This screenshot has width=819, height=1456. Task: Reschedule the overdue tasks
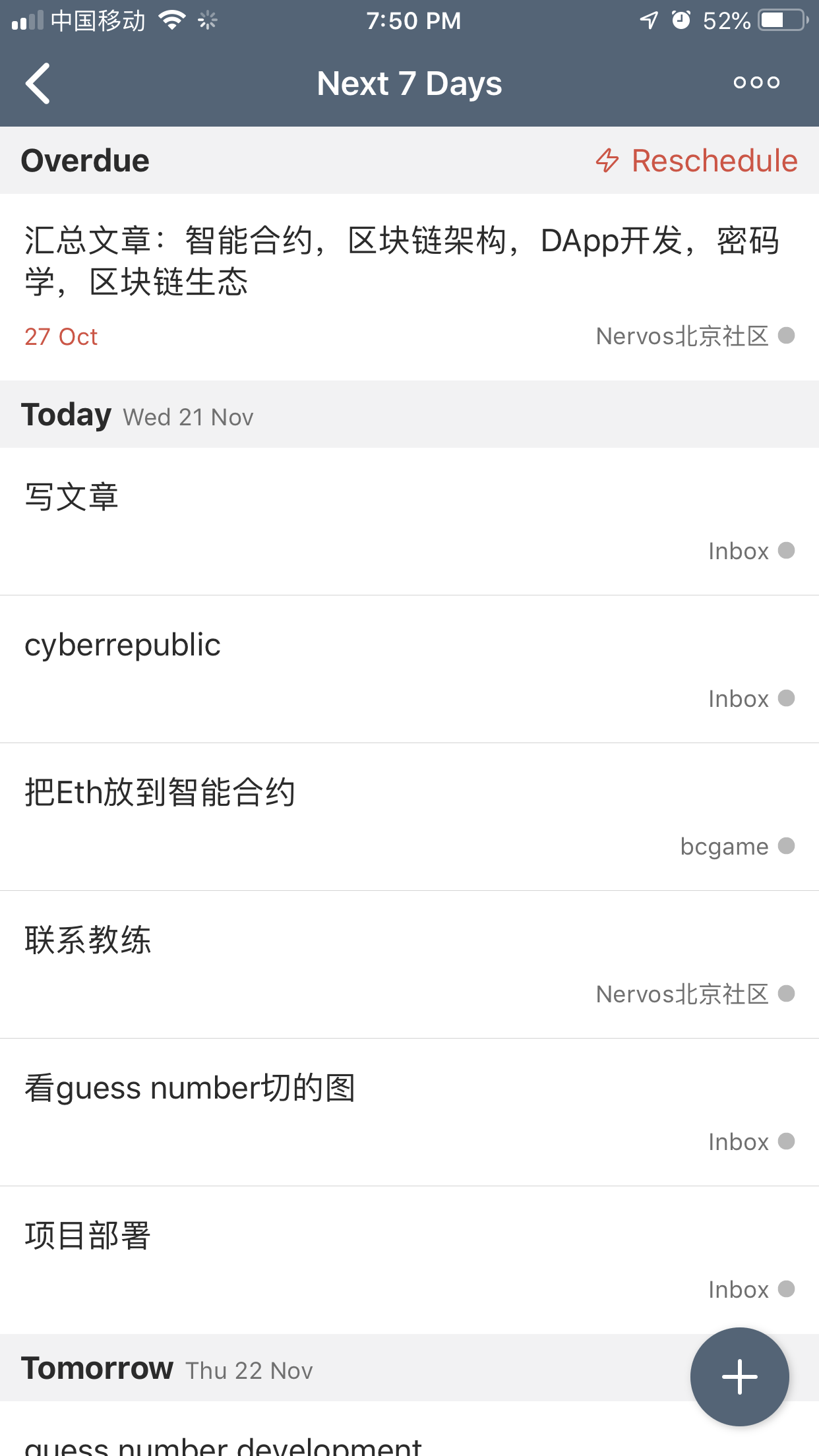tap(696, 161)
